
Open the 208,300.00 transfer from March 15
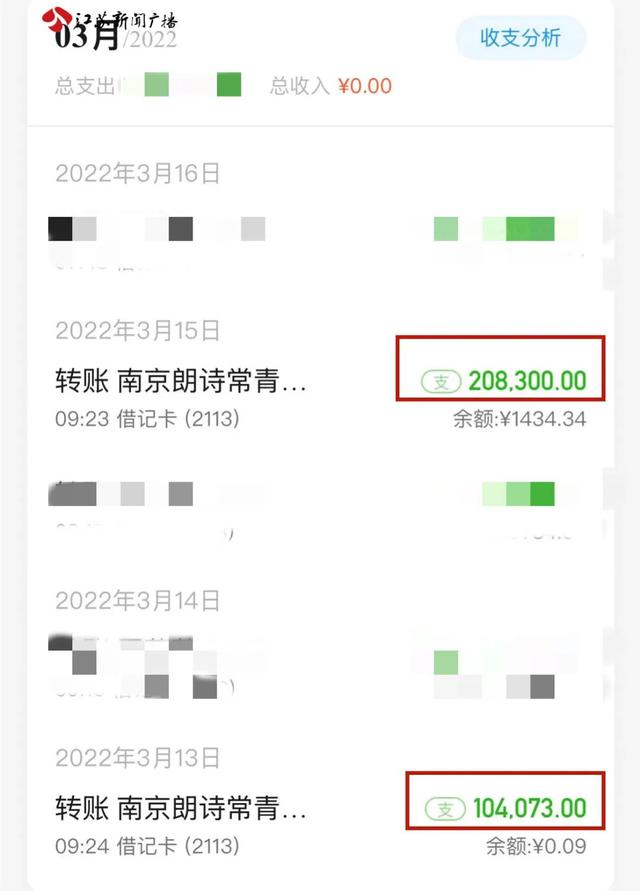(x=320, y=397)
